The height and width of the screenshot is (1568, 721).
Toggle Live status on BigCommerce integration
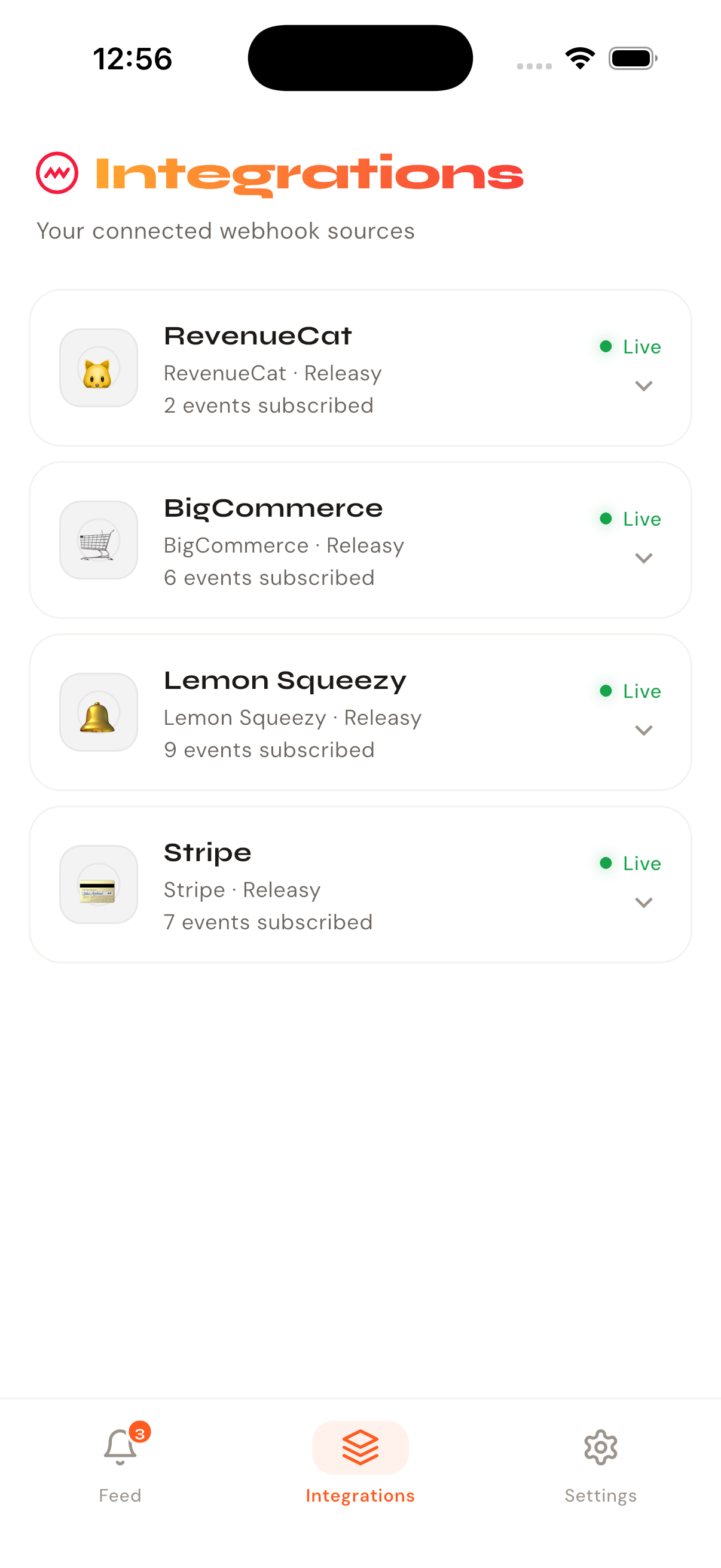pyautogui.click(x=628, y=518)
